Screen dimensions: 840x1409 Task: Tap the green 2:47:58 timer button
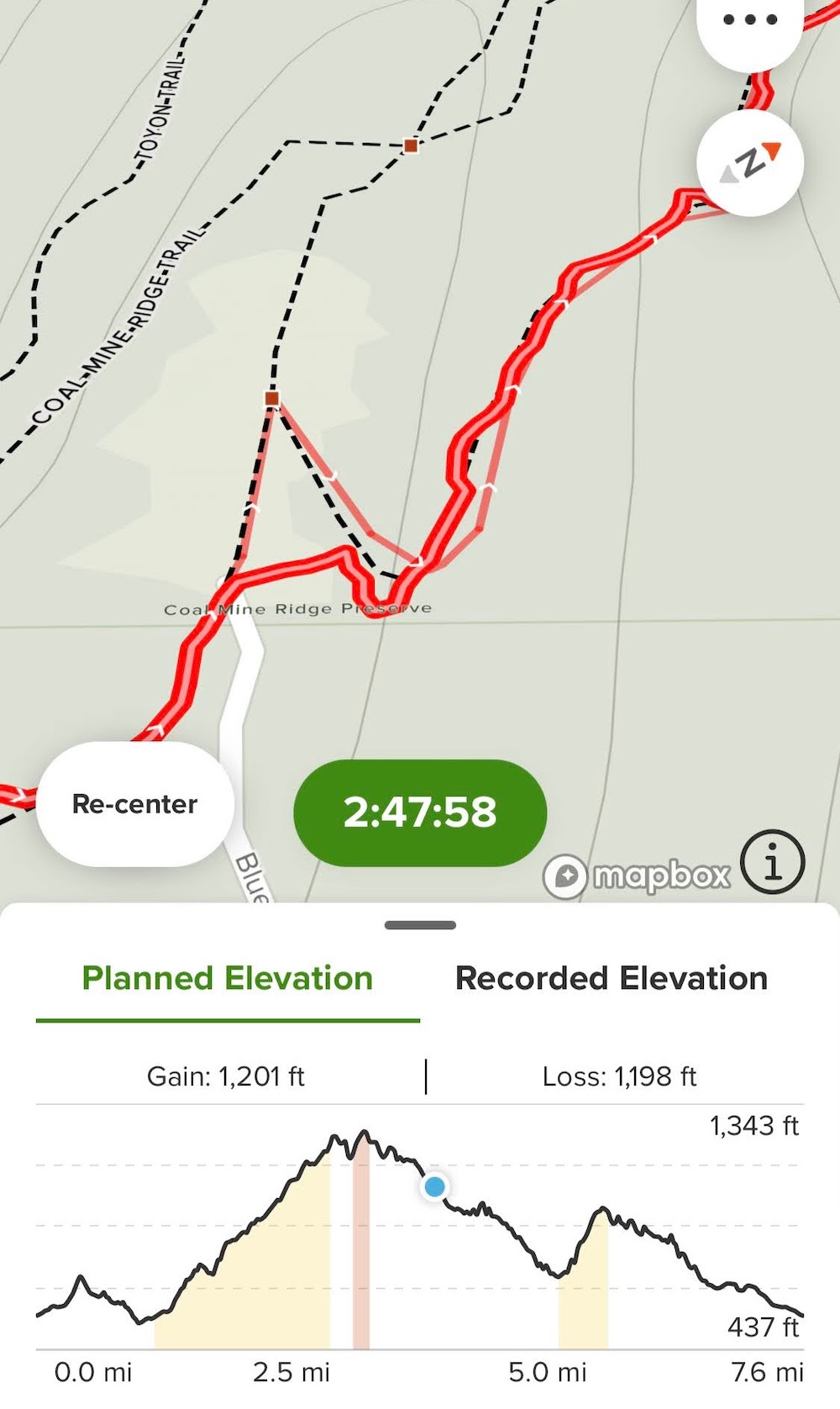click(x=420, y=812)
